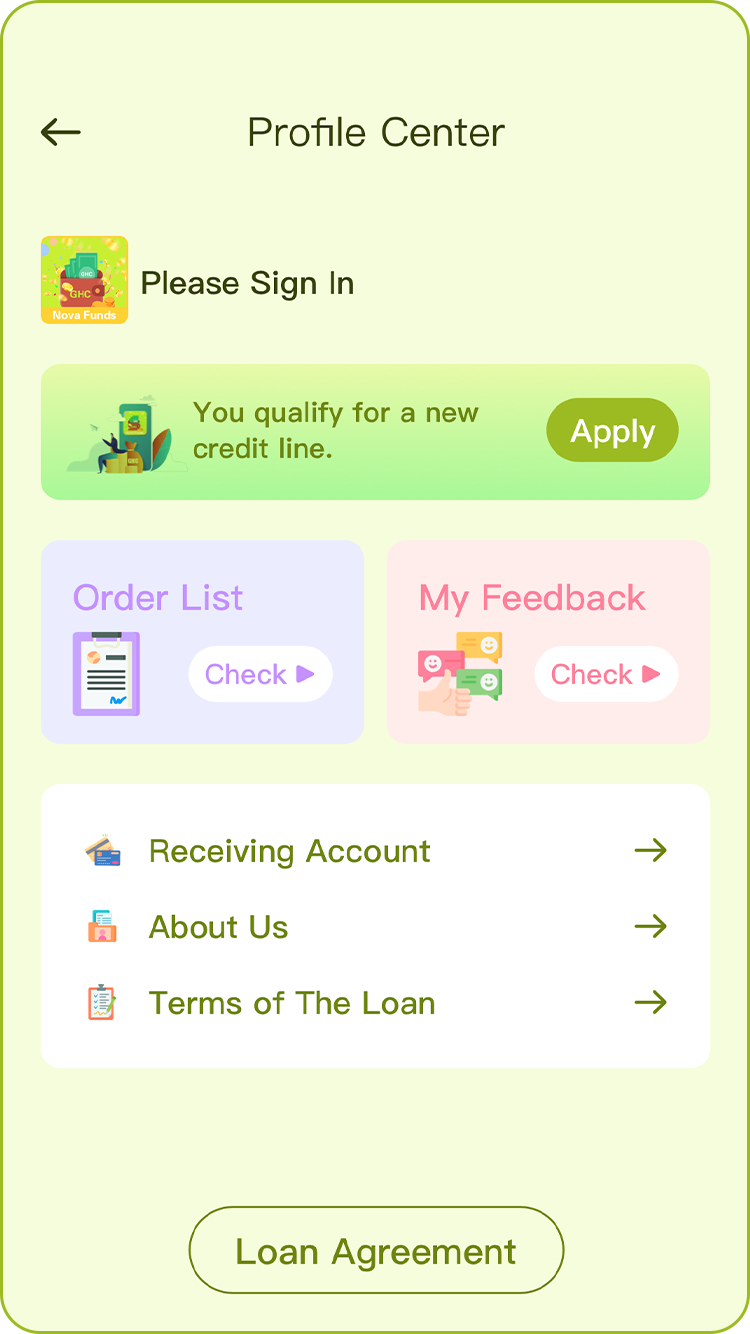750x1334 pixels.
Task: Tap the credit line banner illustration
Action: pos(125,432)
